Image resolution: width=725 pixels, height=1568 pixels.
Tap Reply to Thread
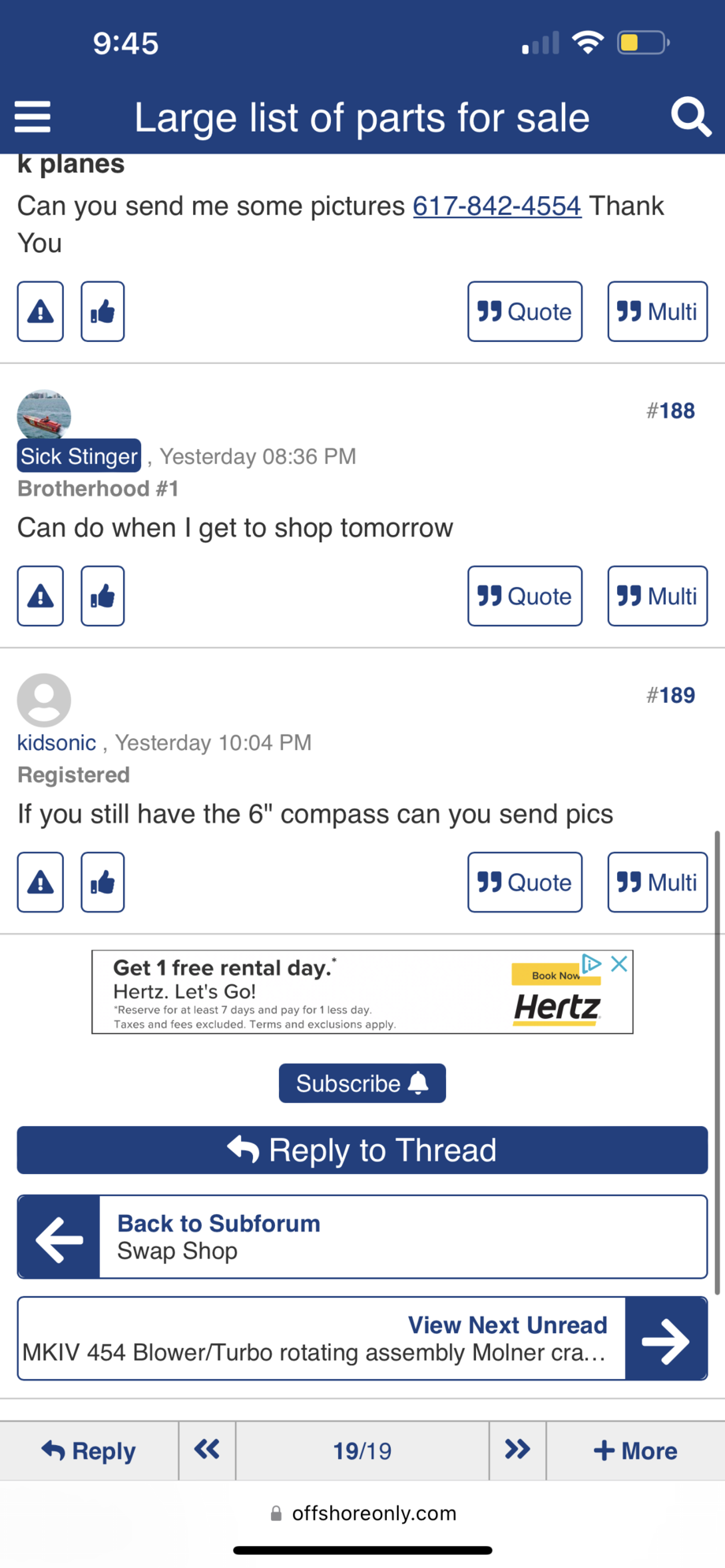[x=362, y=1150]
